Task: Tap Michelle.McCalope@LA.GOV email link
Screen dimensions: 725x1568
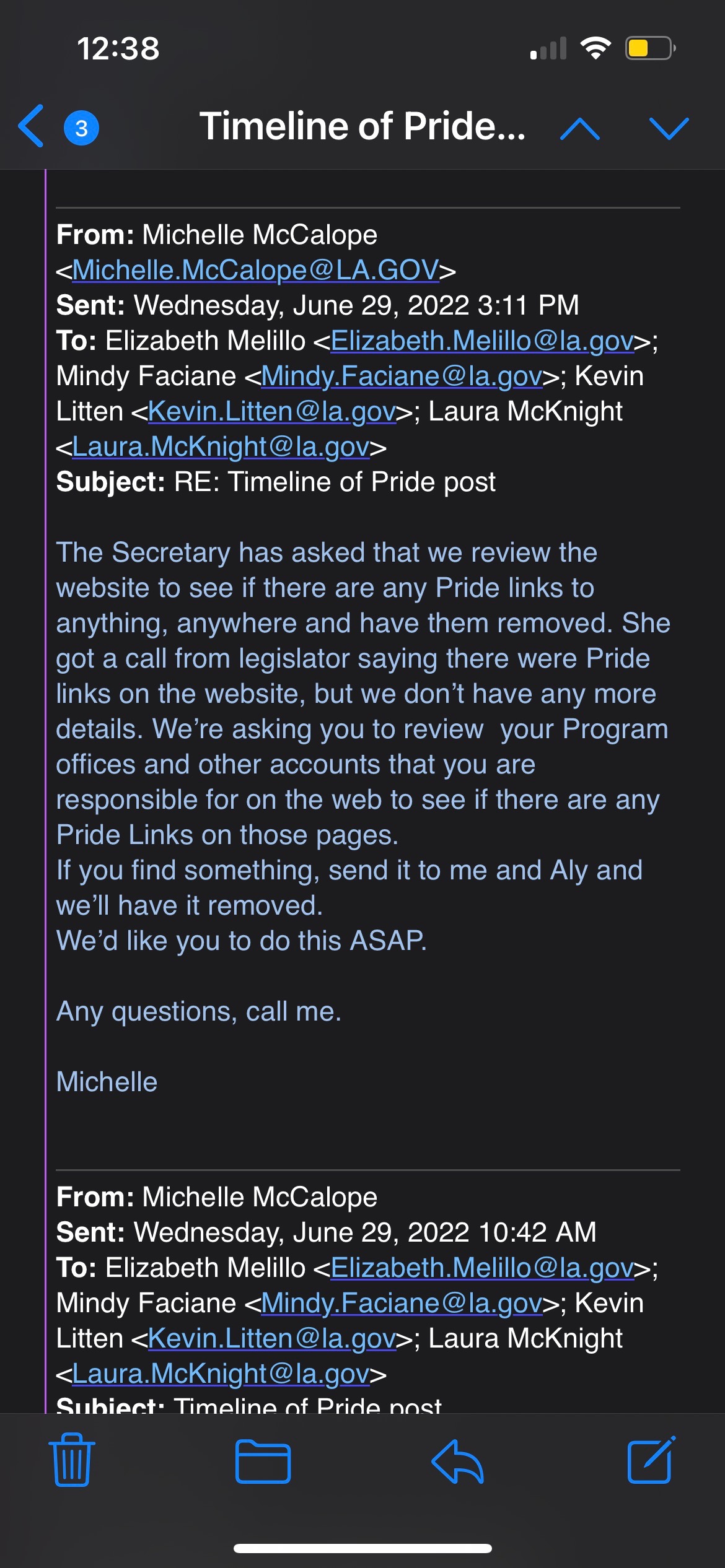Action: [x=255, y=271]
